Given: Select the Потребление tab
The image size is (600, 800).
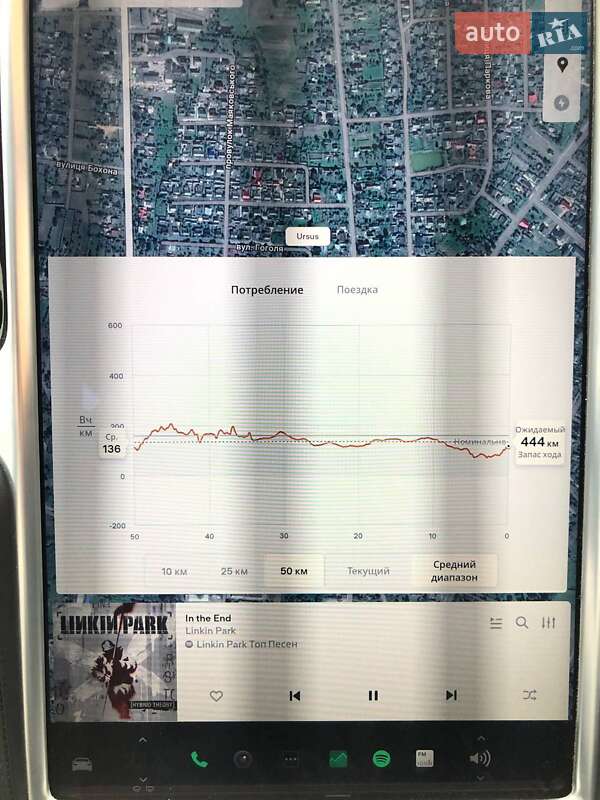Looking at the screenshot, I should (x=267, y=290).
